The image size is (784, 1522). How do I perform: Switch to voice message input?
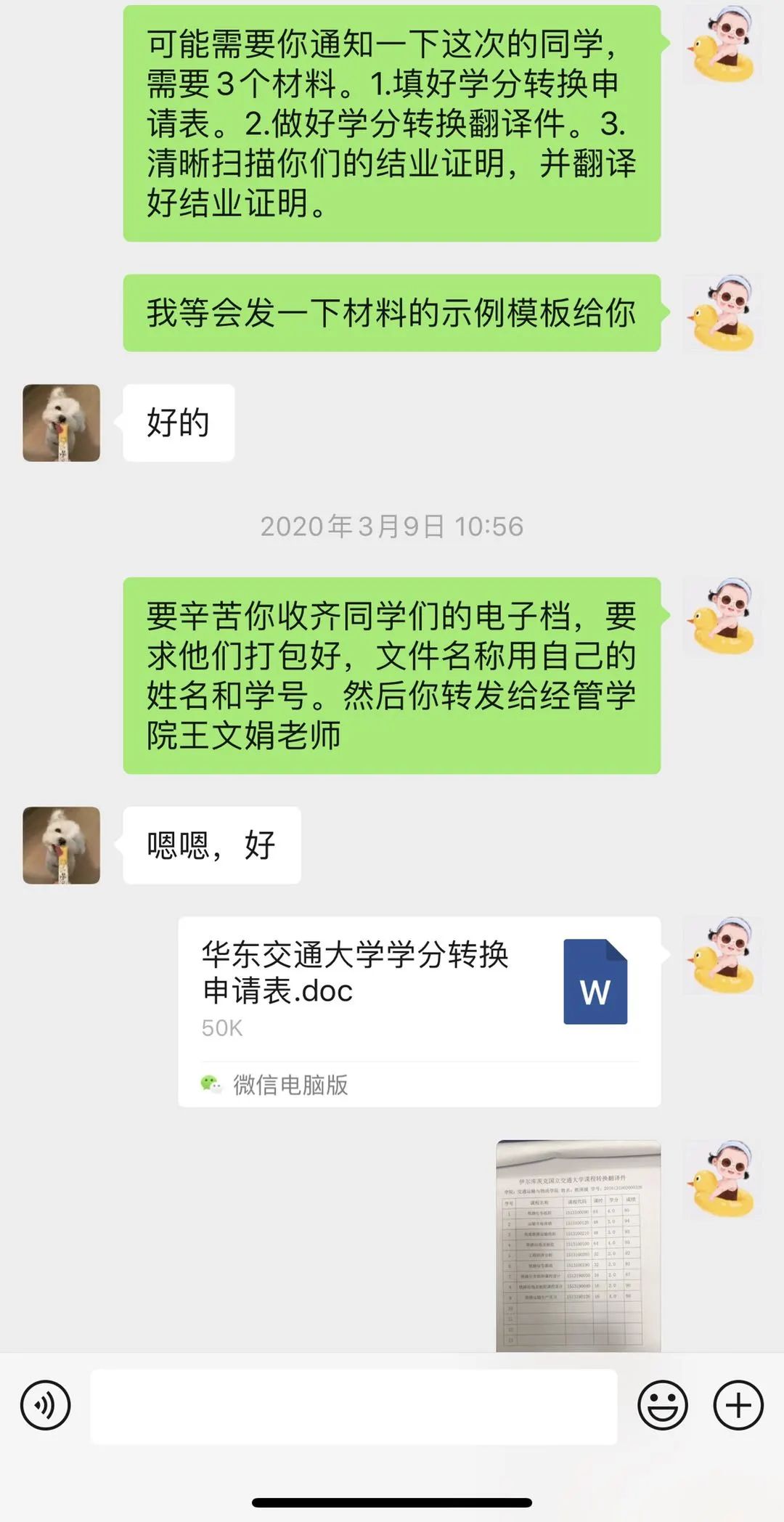click(46, 1405)
